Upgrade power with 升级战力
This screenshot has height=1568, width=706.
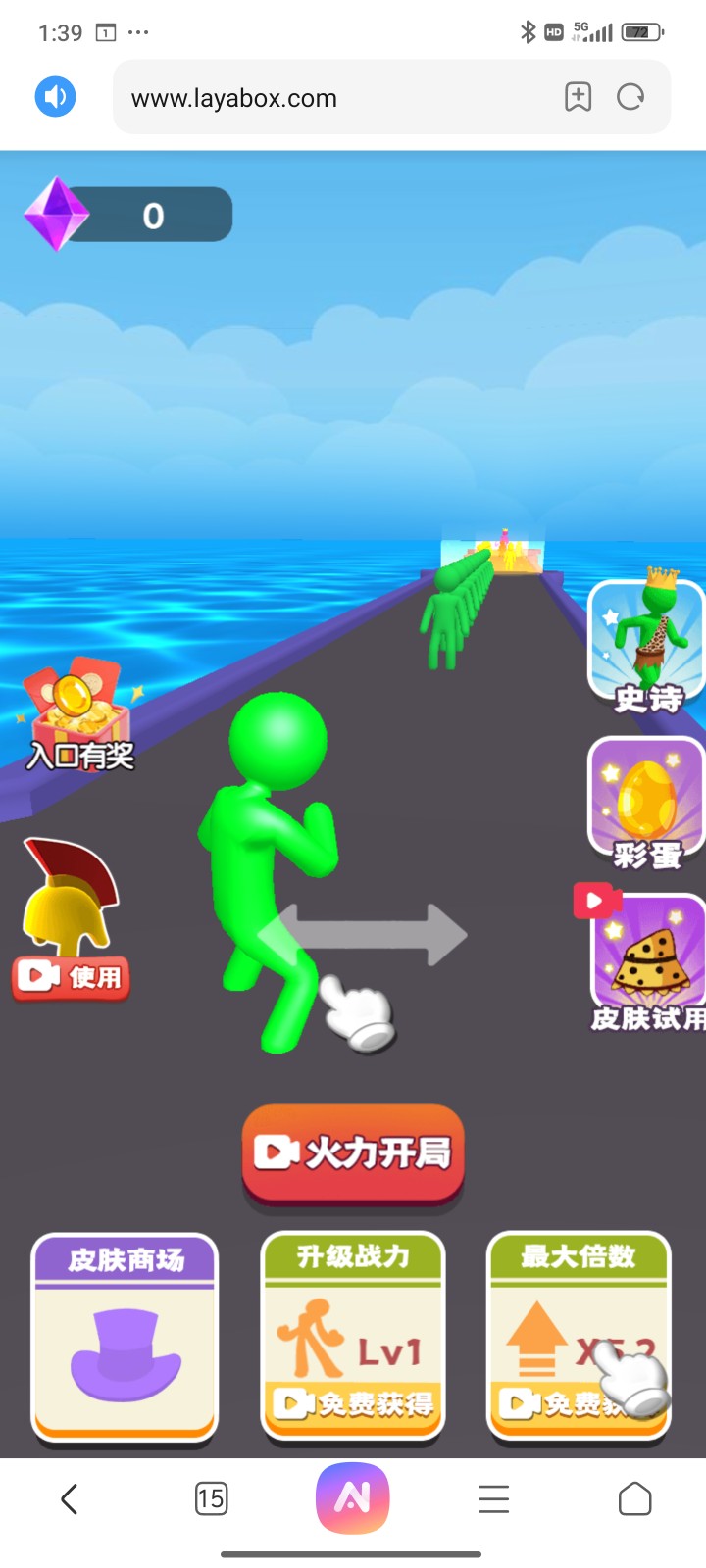click(353, 1338)
